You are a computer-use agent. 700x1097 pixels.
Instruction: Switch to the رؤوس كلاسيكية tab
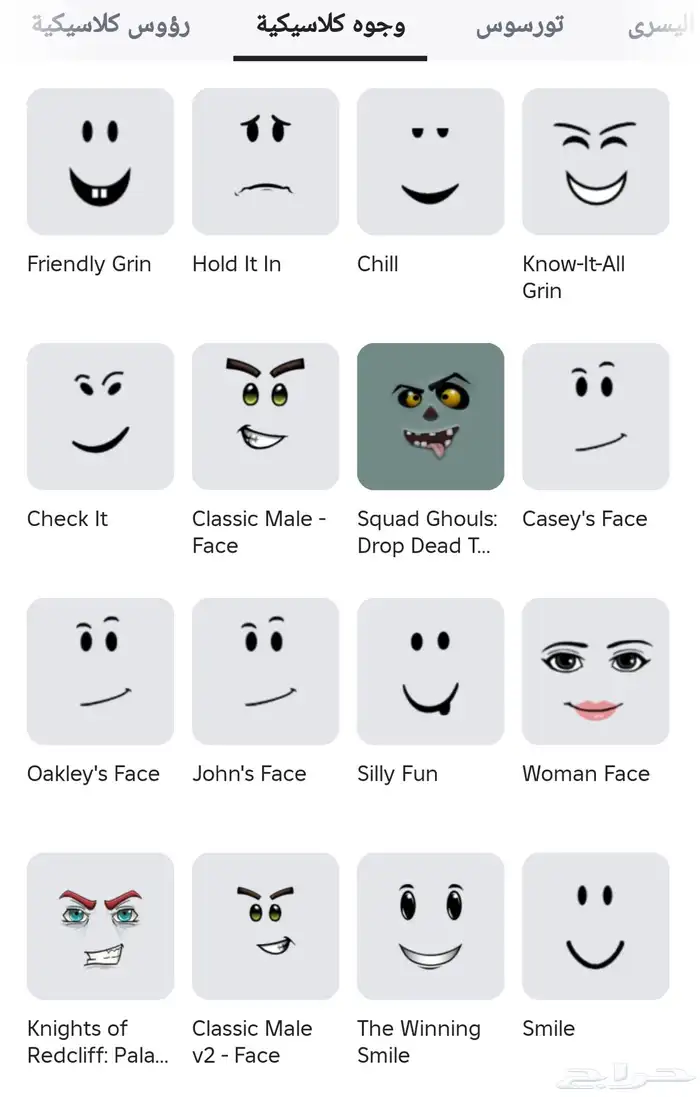[x=110, y=25]
